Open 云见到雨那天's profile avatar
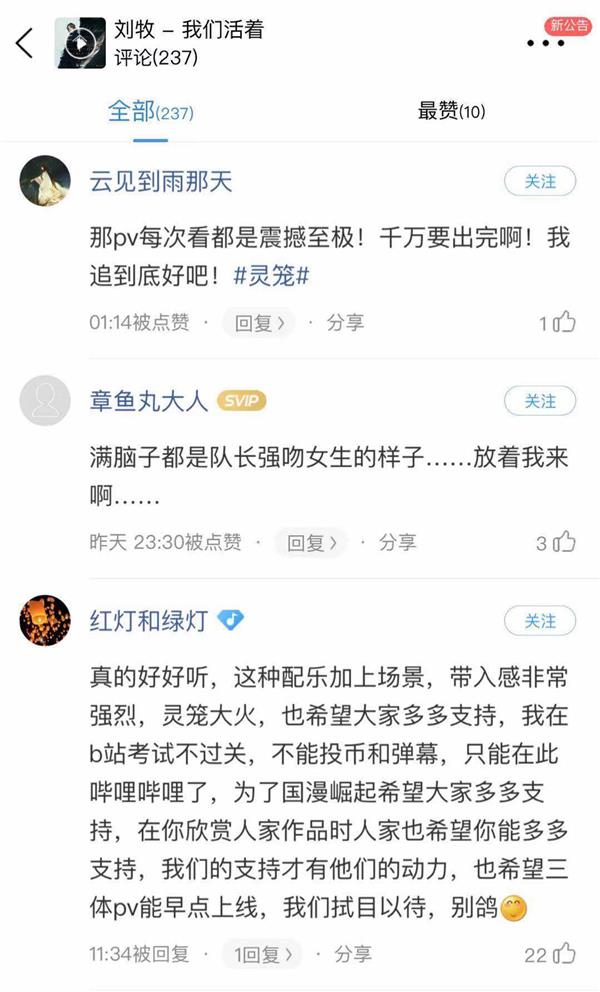This screenshot has width=600, height=992. (x=46, y=181)
